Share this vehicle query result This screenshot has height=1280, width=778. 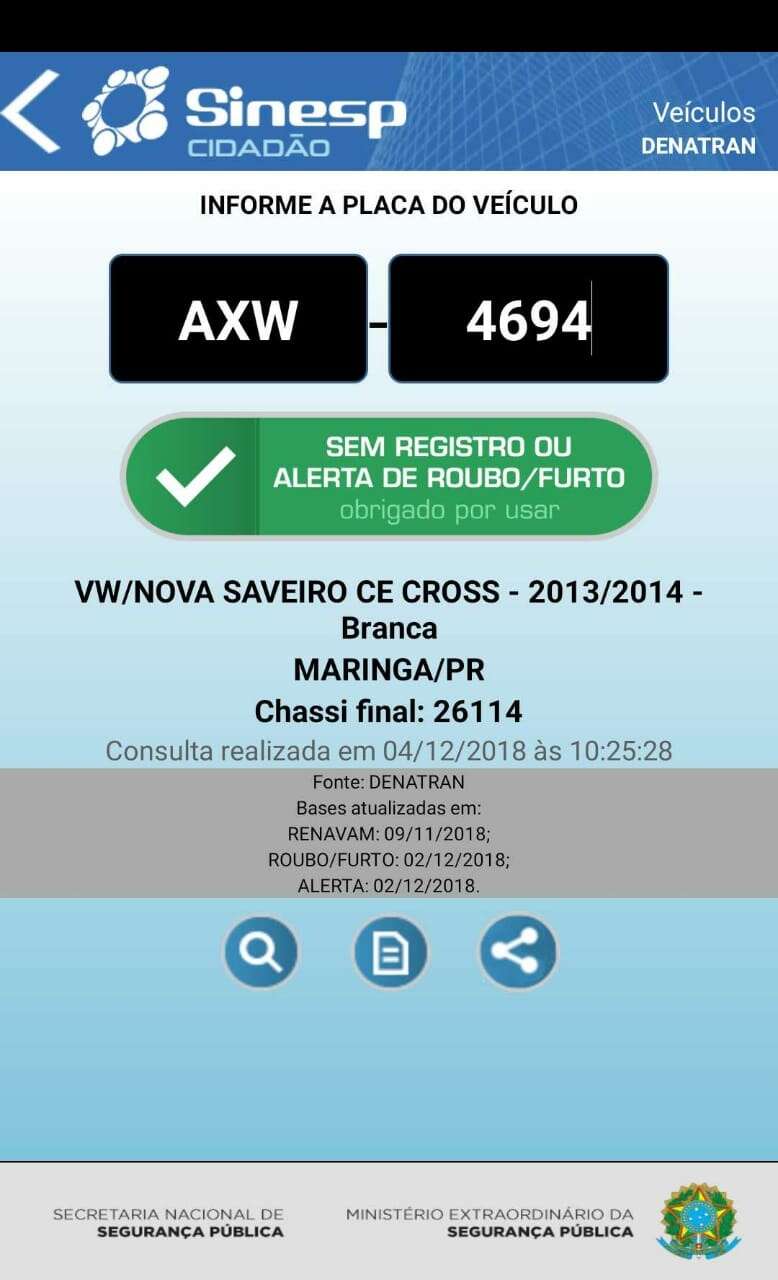(x=518, y=952)
